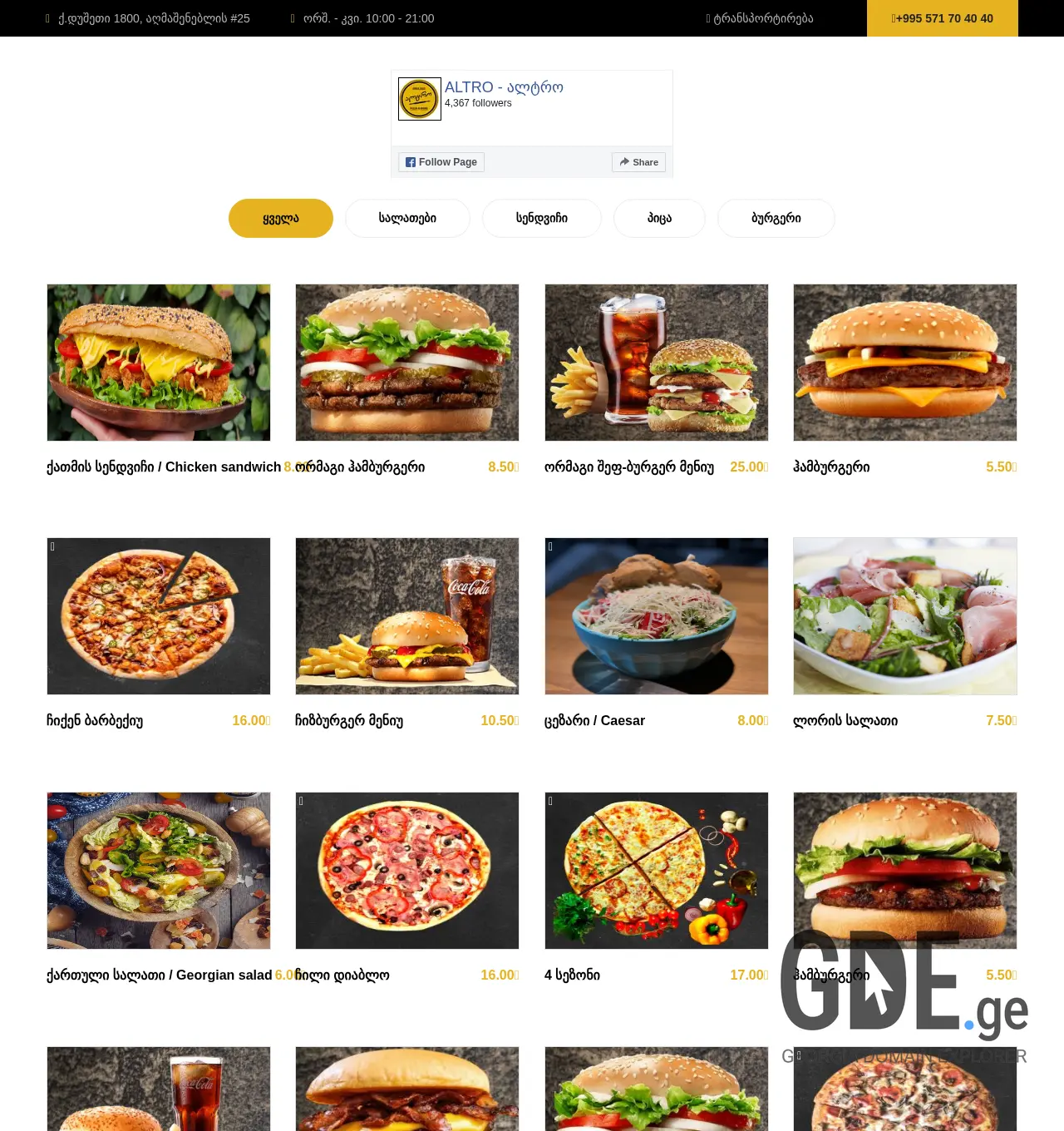1064x1131 pixels.
Task: Click the location pin icon in the top bar
Action: pos(48,18)
